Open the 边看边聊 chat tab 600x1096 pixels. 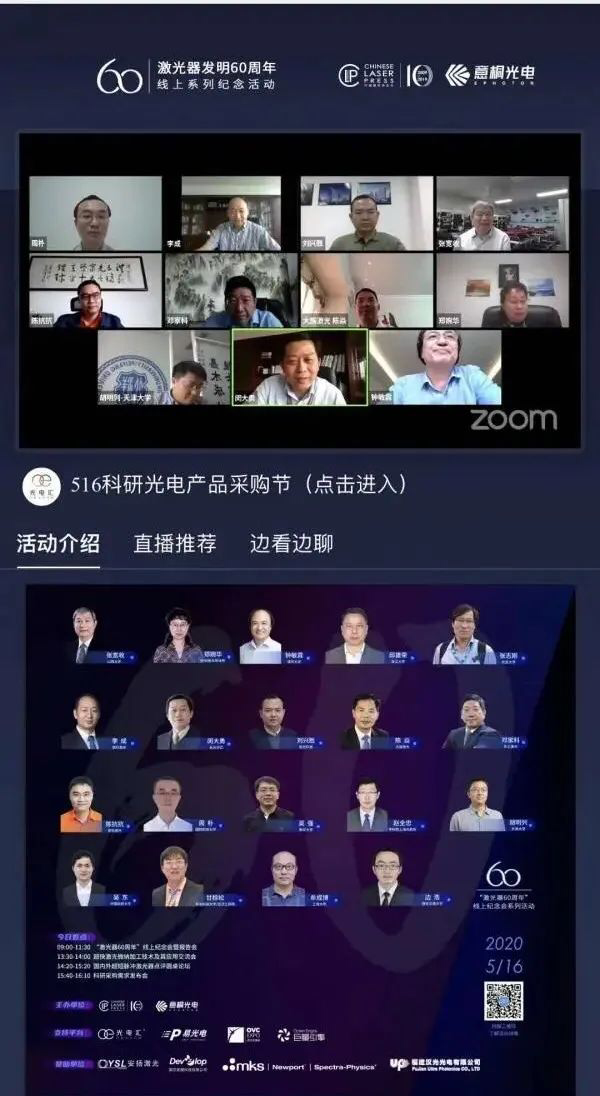tap(291, 544)
